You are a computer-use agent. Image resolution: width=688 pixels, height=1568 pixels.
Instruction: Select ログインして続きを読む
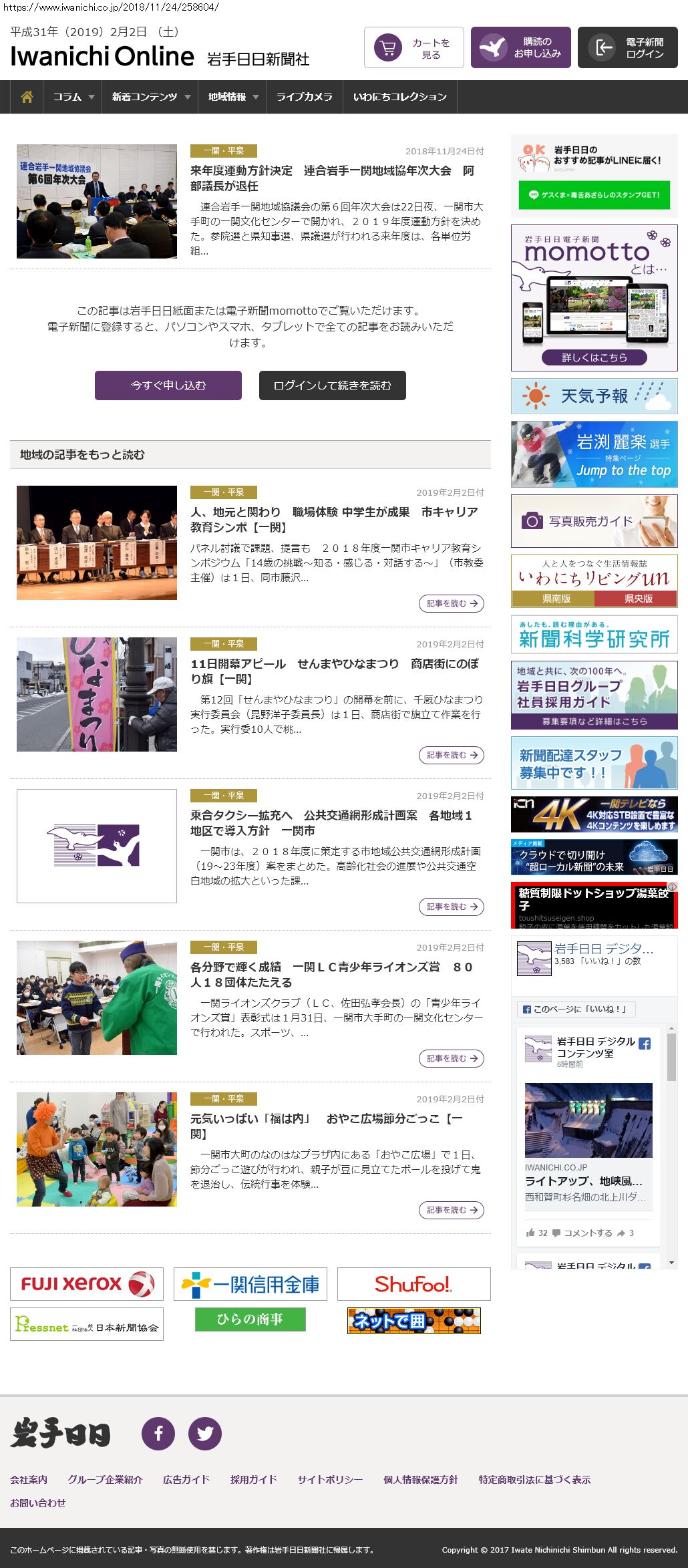tap(333, 385)
